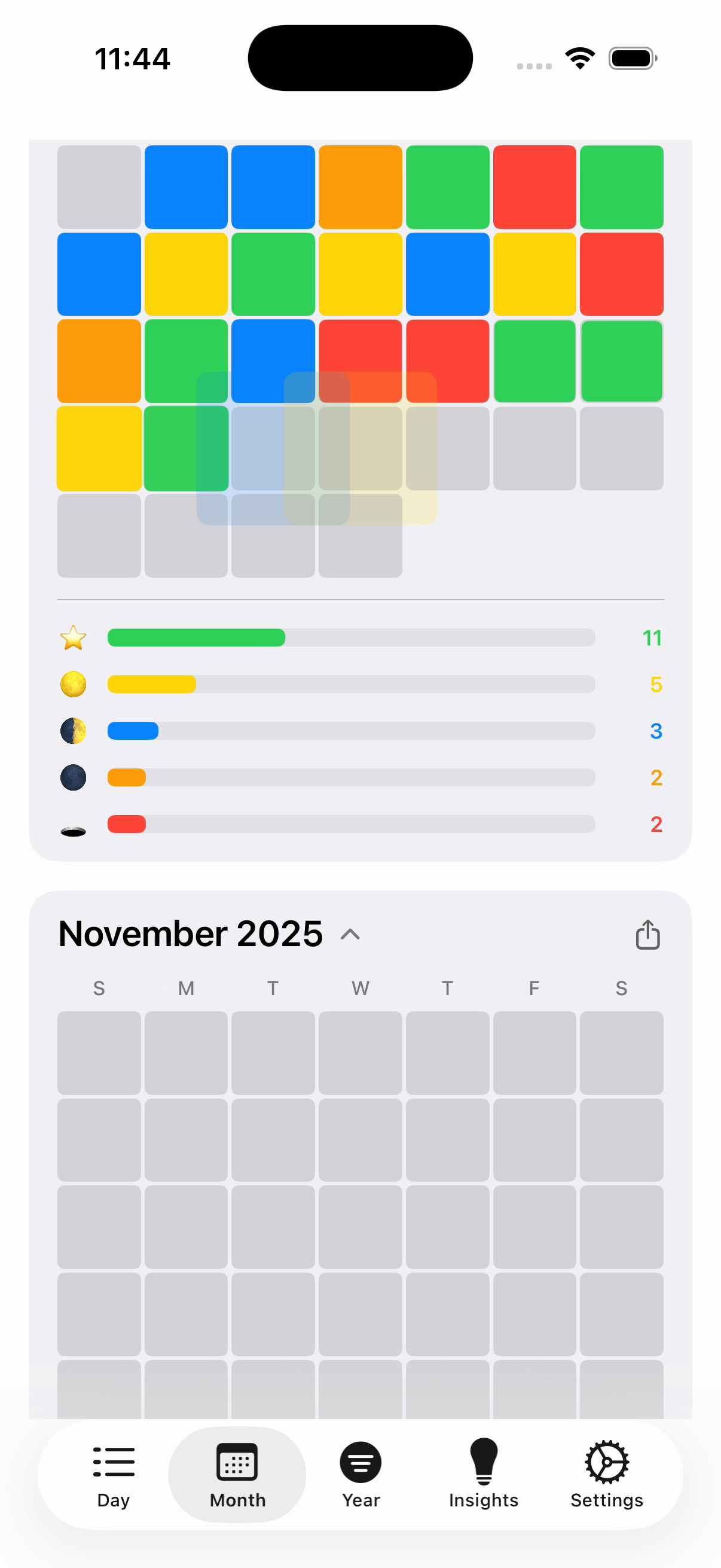Open the Year tab
721x1568 pixels.
tap(361, 1474)
